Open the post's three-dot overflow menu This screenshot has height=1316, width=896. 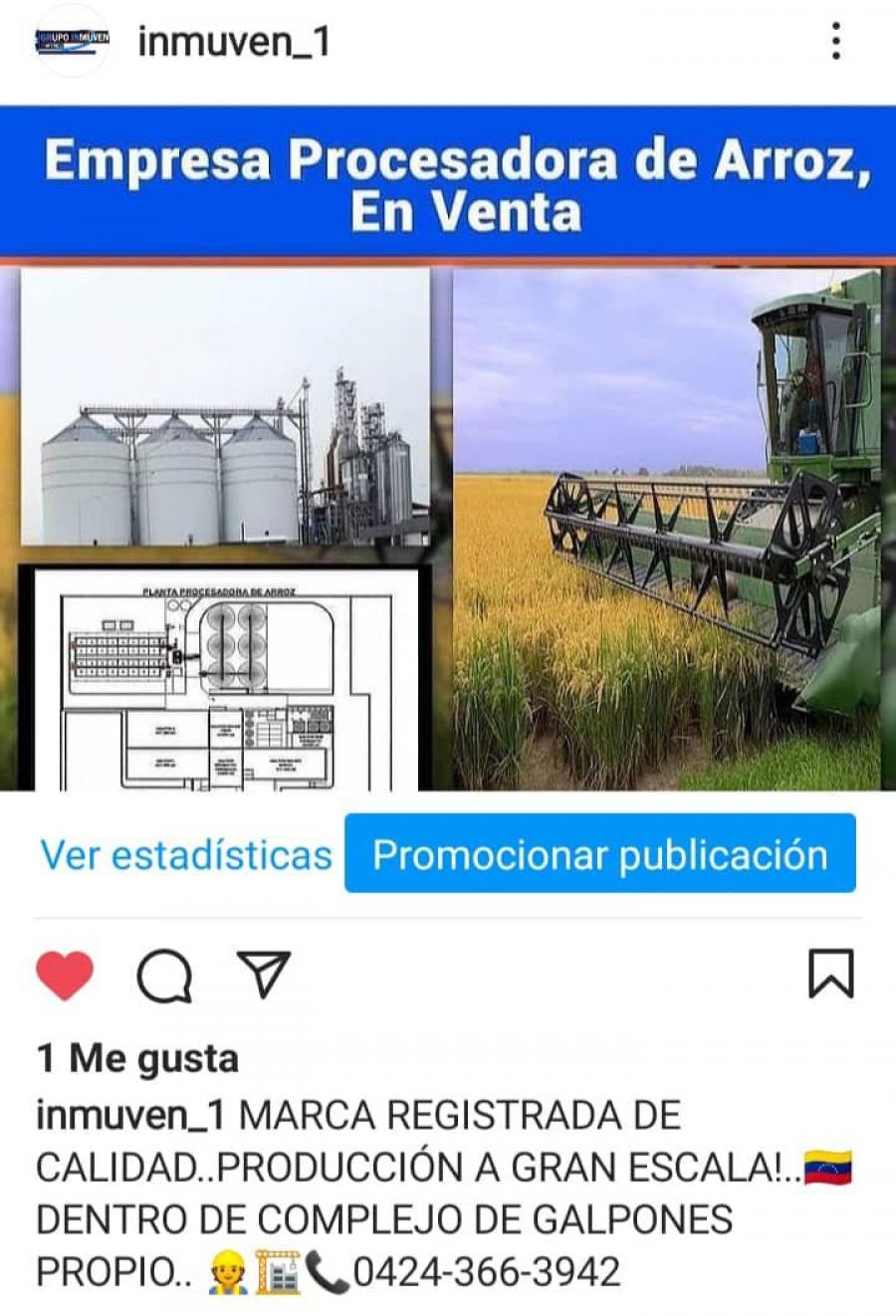click(x=836, y=42)
